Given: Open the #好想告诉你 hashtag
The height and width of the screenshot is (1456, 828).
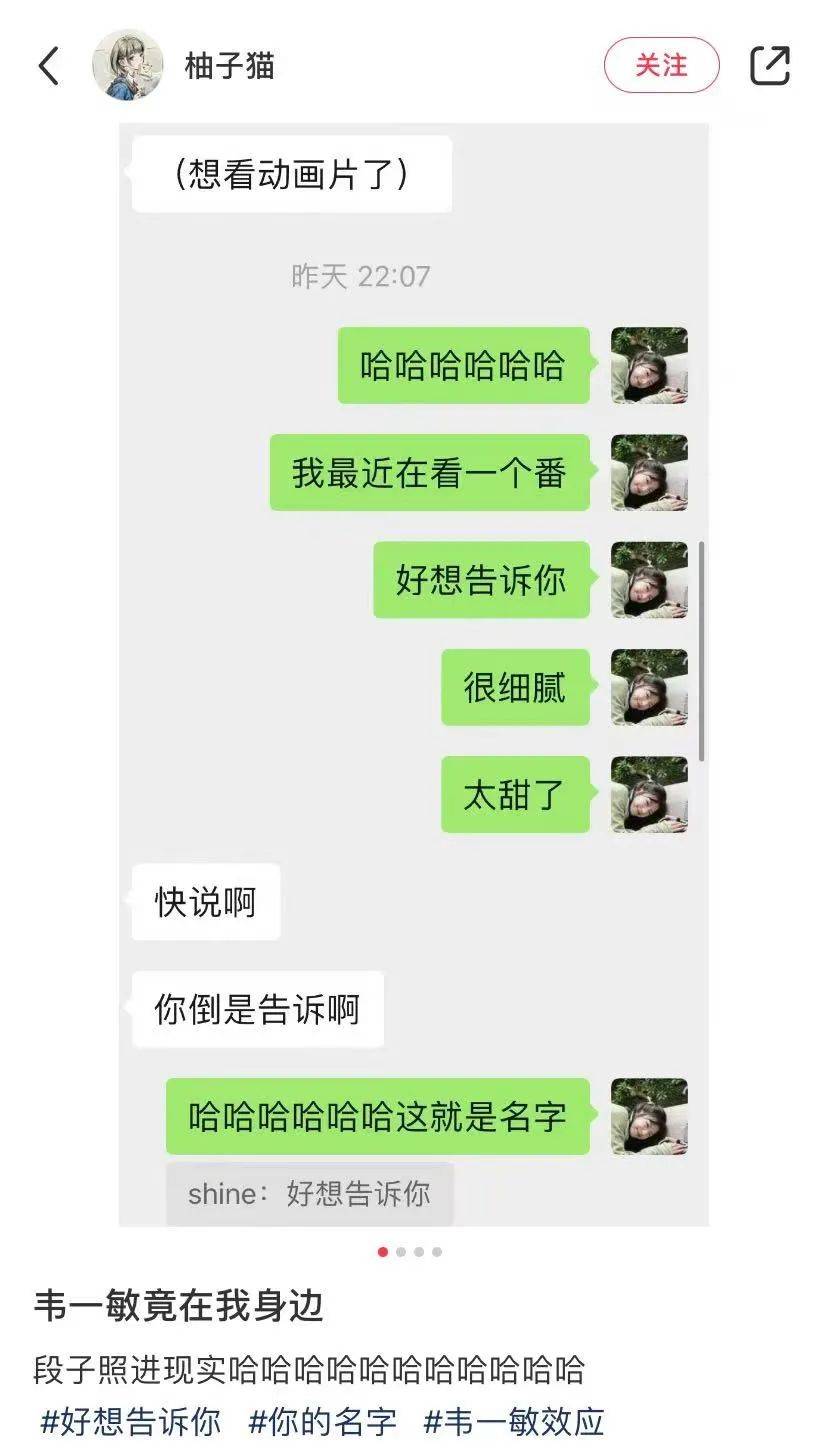Looking at the screenshot, I should (130, 1421).
